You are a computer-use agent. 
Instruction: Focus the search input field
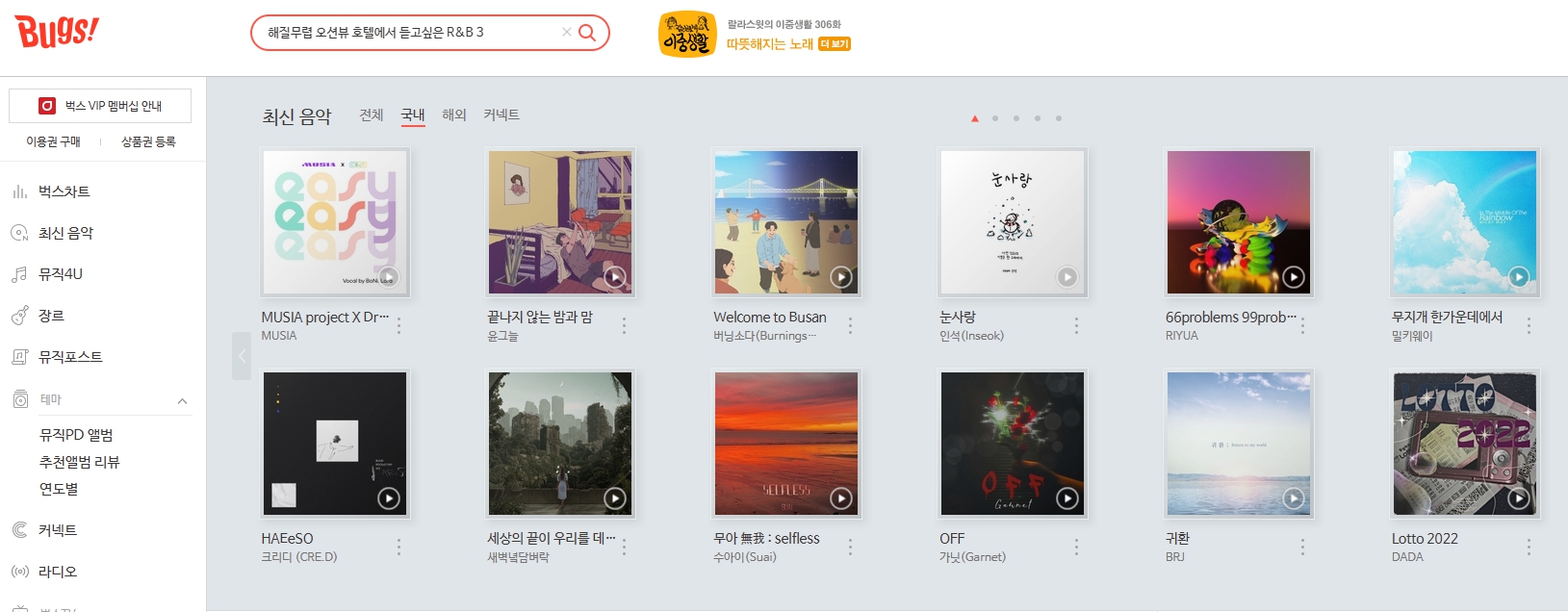404,33
